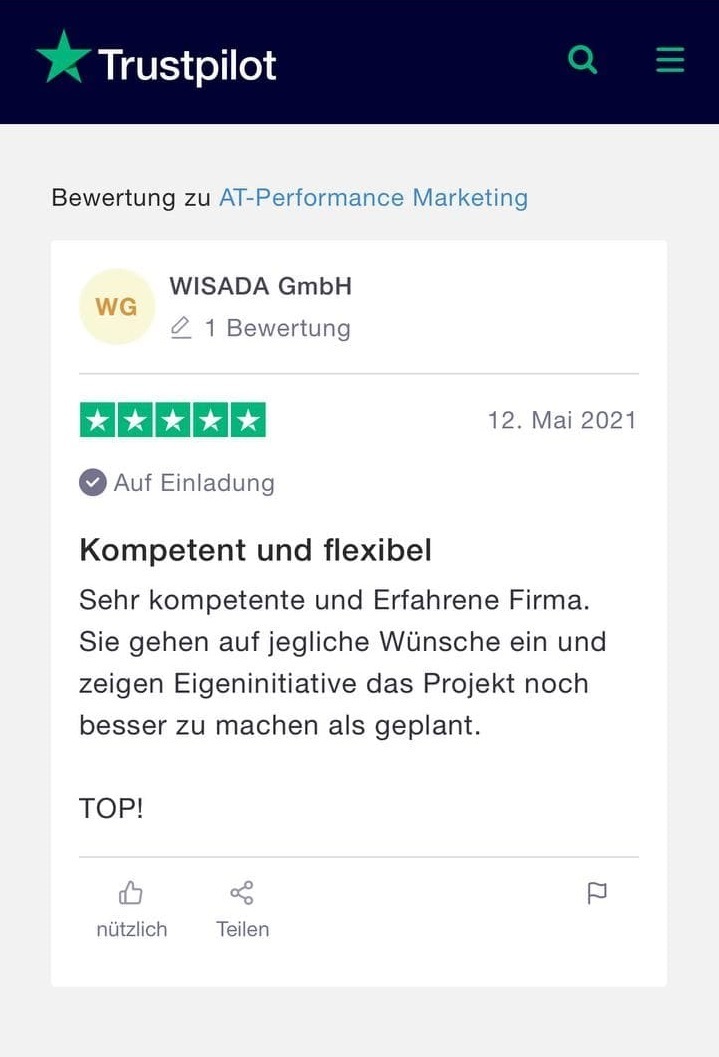The height and width of the screenshot is (1057, 719).
Task: Report the review with the flag icon
Action: tap(597, 893)
